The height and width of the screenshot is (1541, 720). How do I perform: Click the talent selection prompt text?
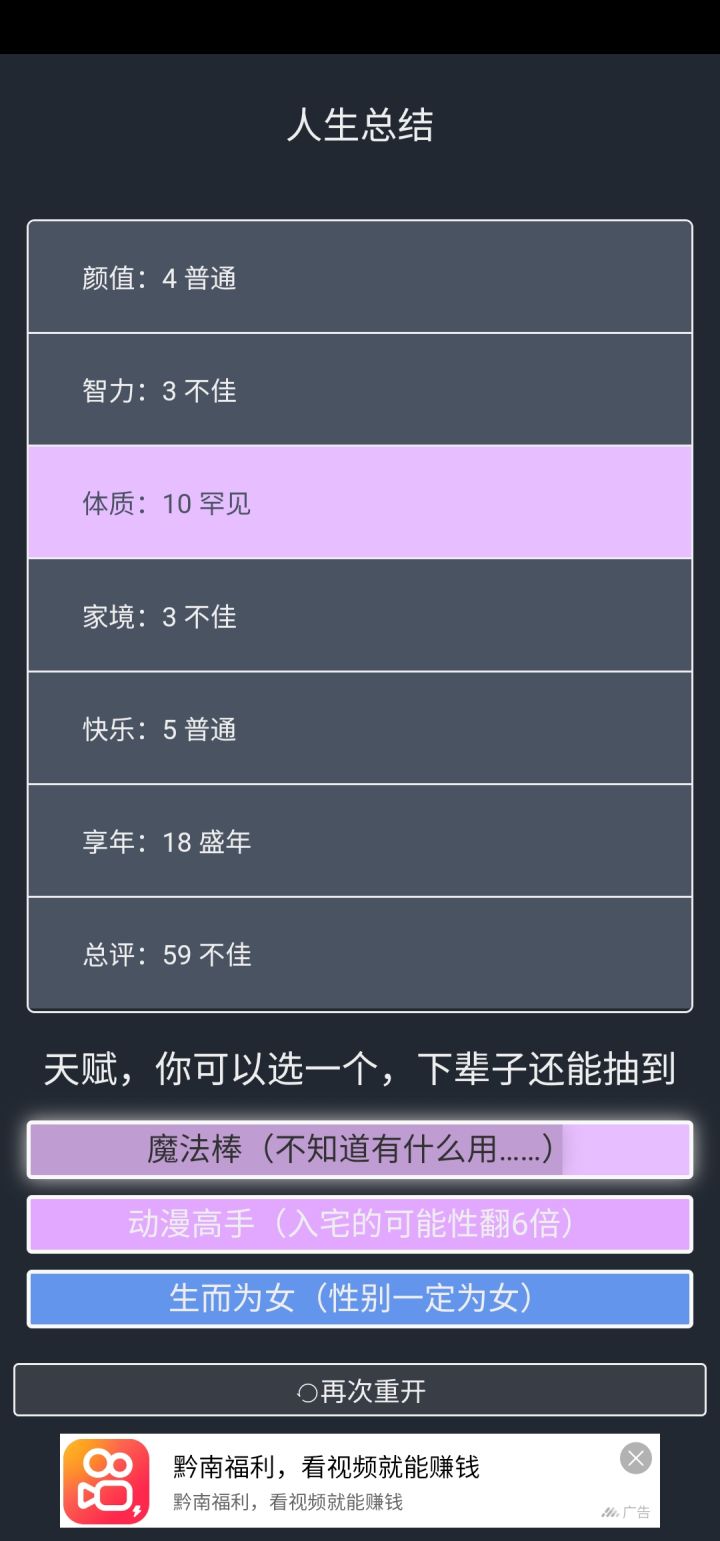360,1068
